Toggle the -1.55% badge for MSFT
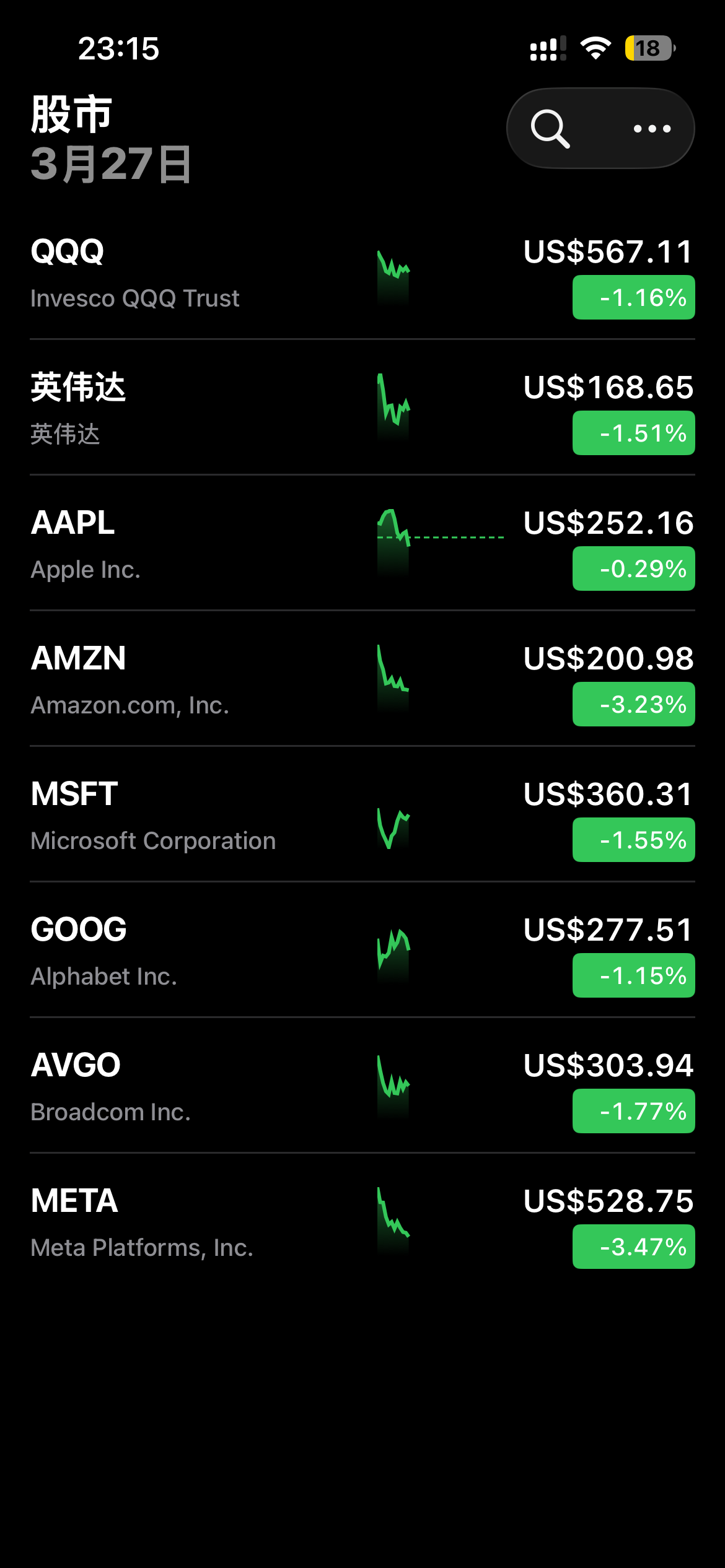Screen dimensions: 725x1568 click(633, 840)
